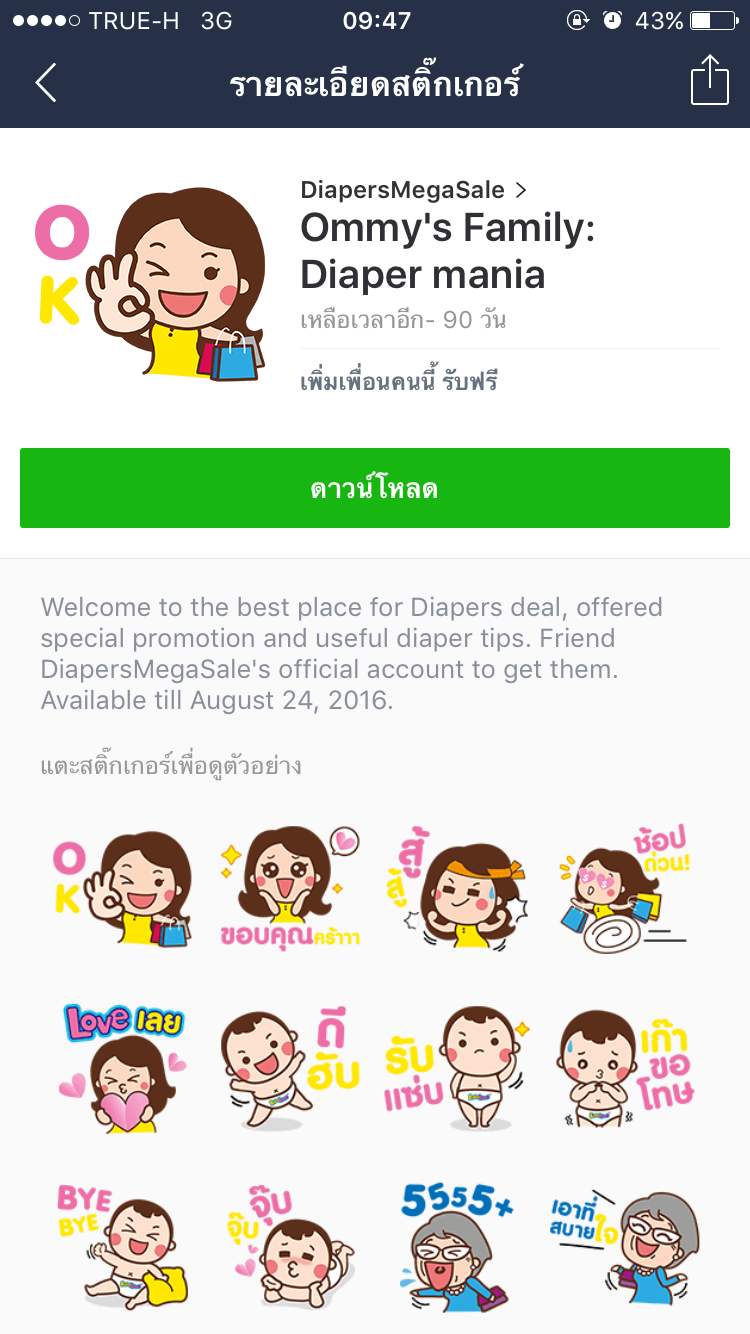Preview the จุ๊บจุ๊บ kiss sticker

pos(290,1245)
